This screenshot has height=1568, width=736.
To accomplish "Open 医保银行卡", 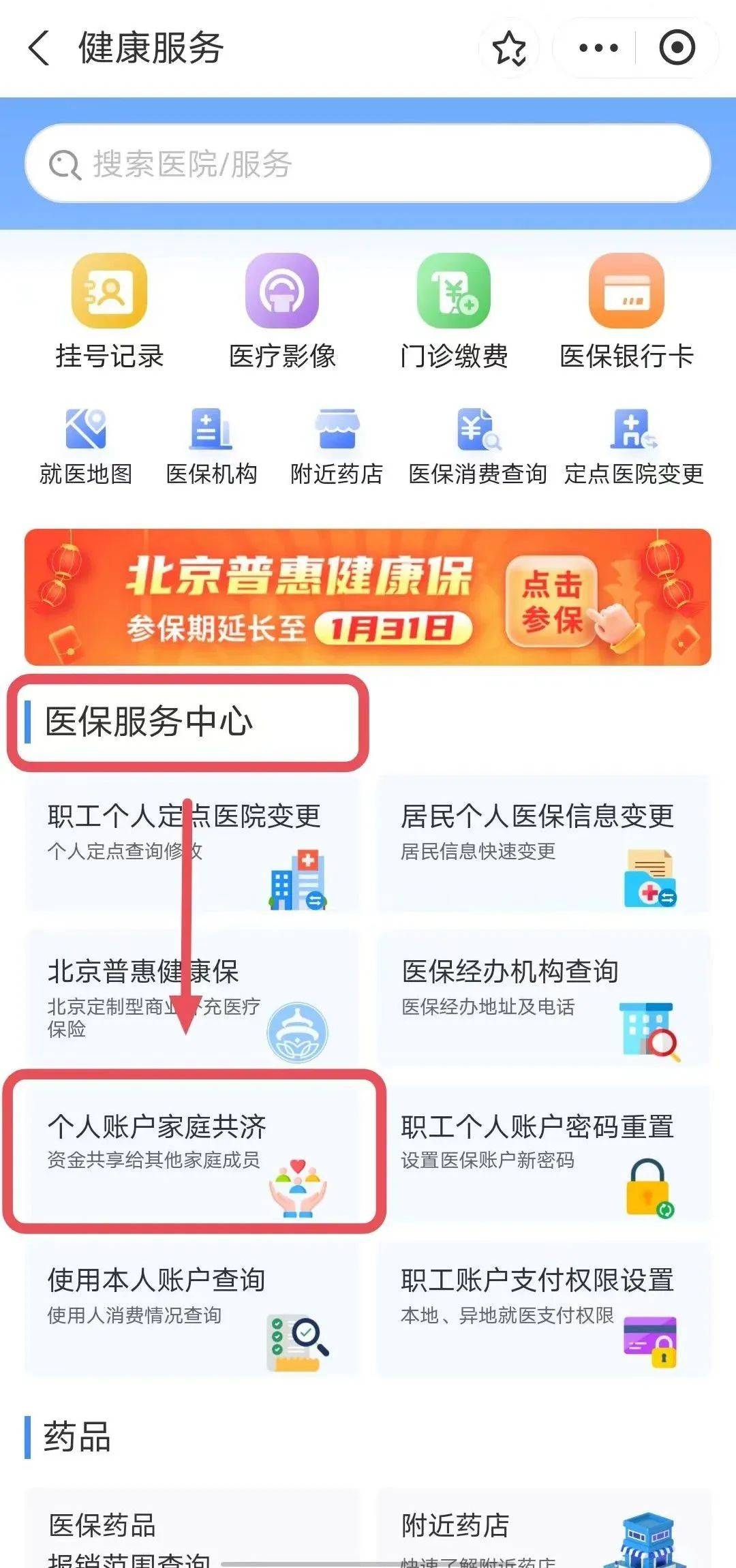I will pos(626,311).
